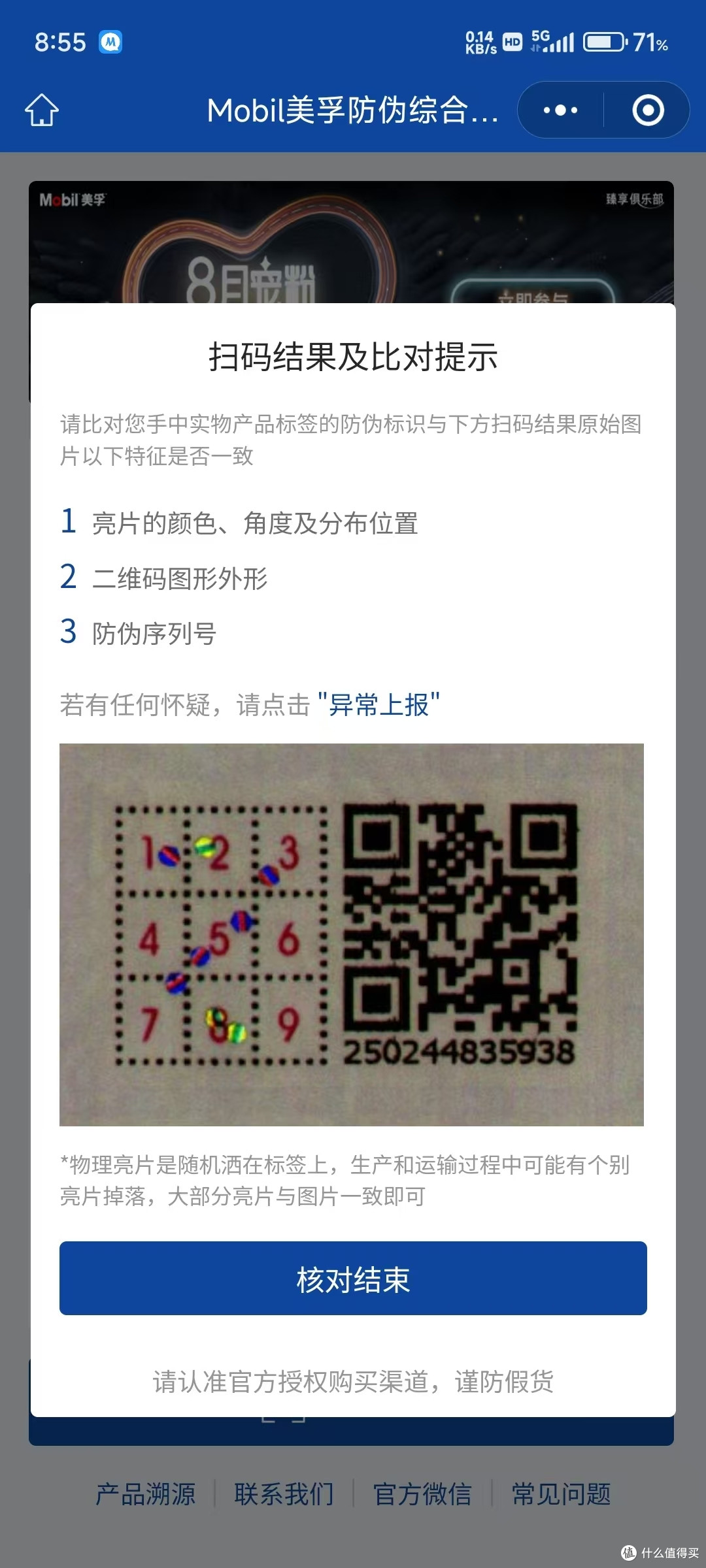The image size is (706, 1568).
Task: Open the three-dot more menu
Action: [560, 110]
